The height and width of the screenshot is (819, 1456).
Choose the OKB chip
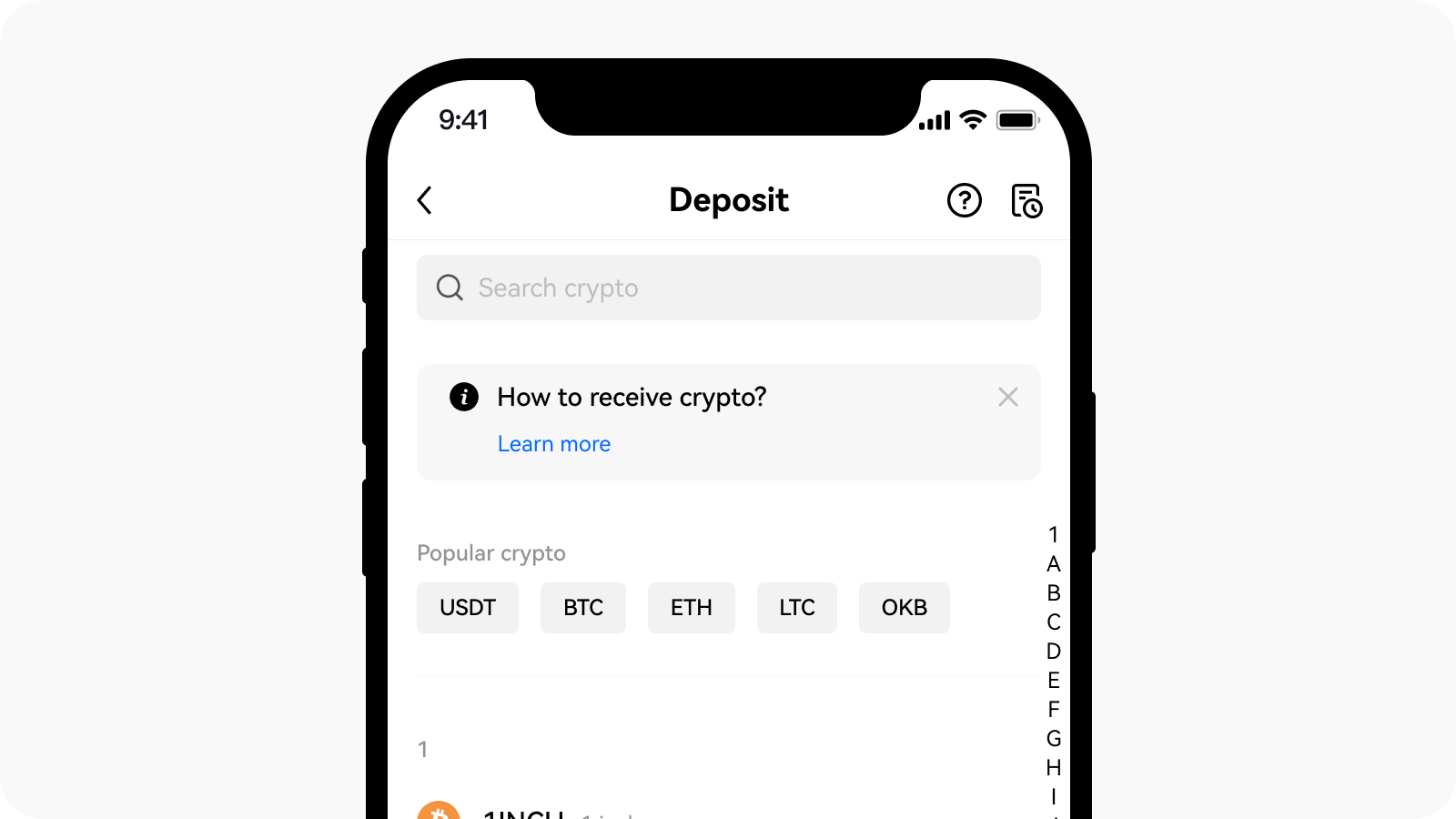[904, 608]
